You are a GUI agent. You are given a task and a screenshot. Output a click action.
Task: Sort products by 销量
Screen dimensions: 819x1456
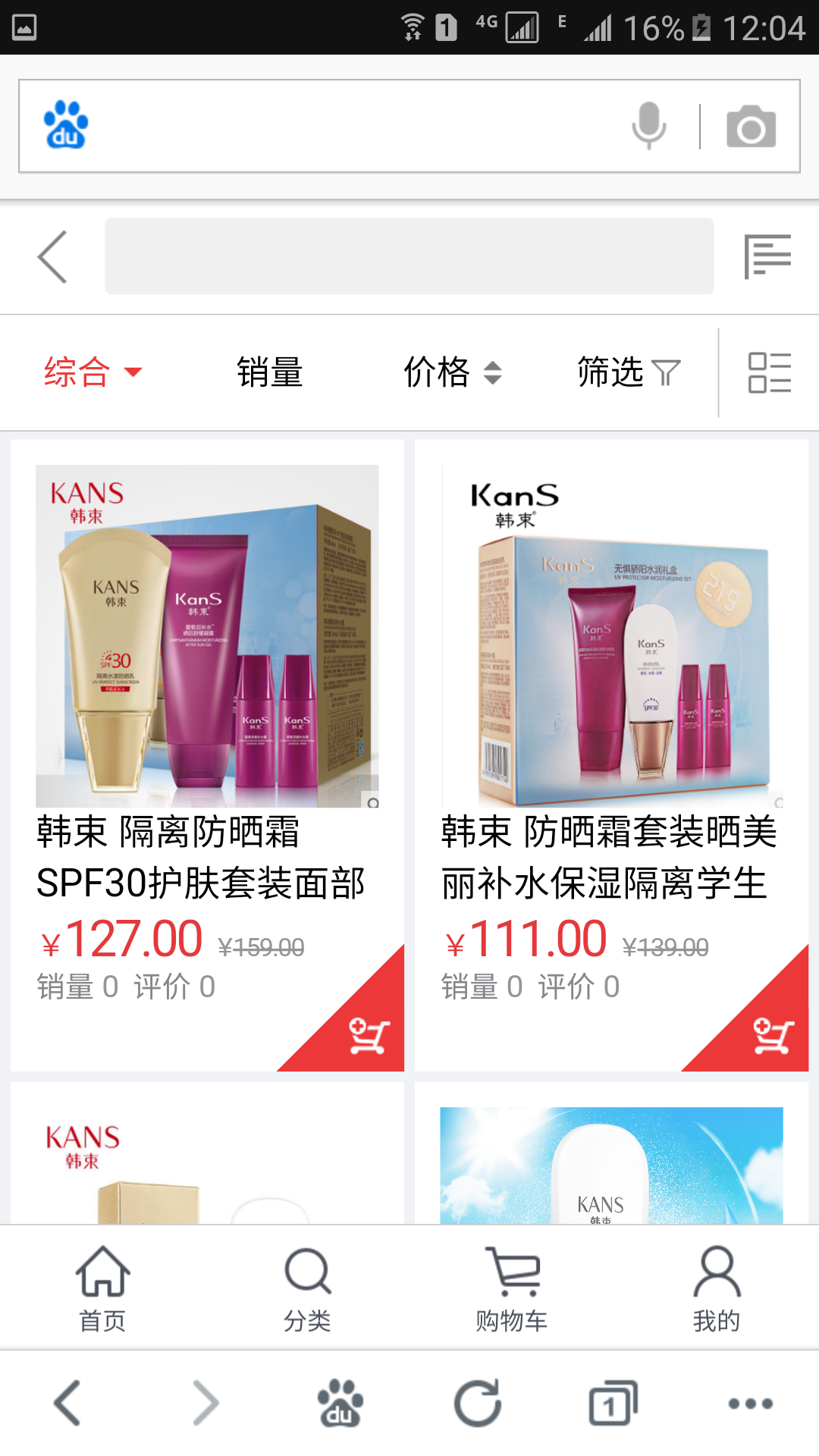tap(270, 372)
